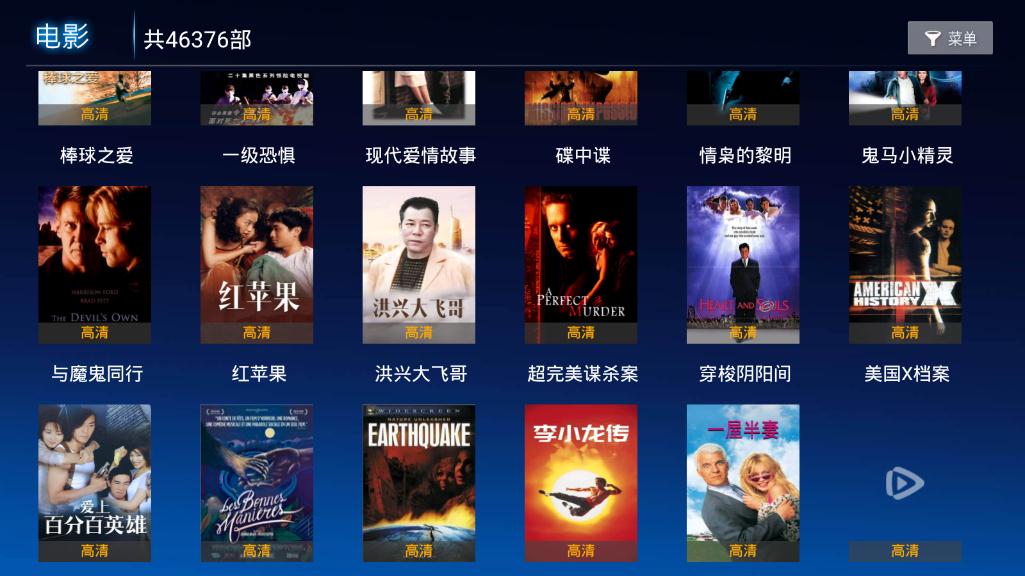Open the Earthquake movie poster
Screen dimensions: 1025x576
tap(419, 482)
